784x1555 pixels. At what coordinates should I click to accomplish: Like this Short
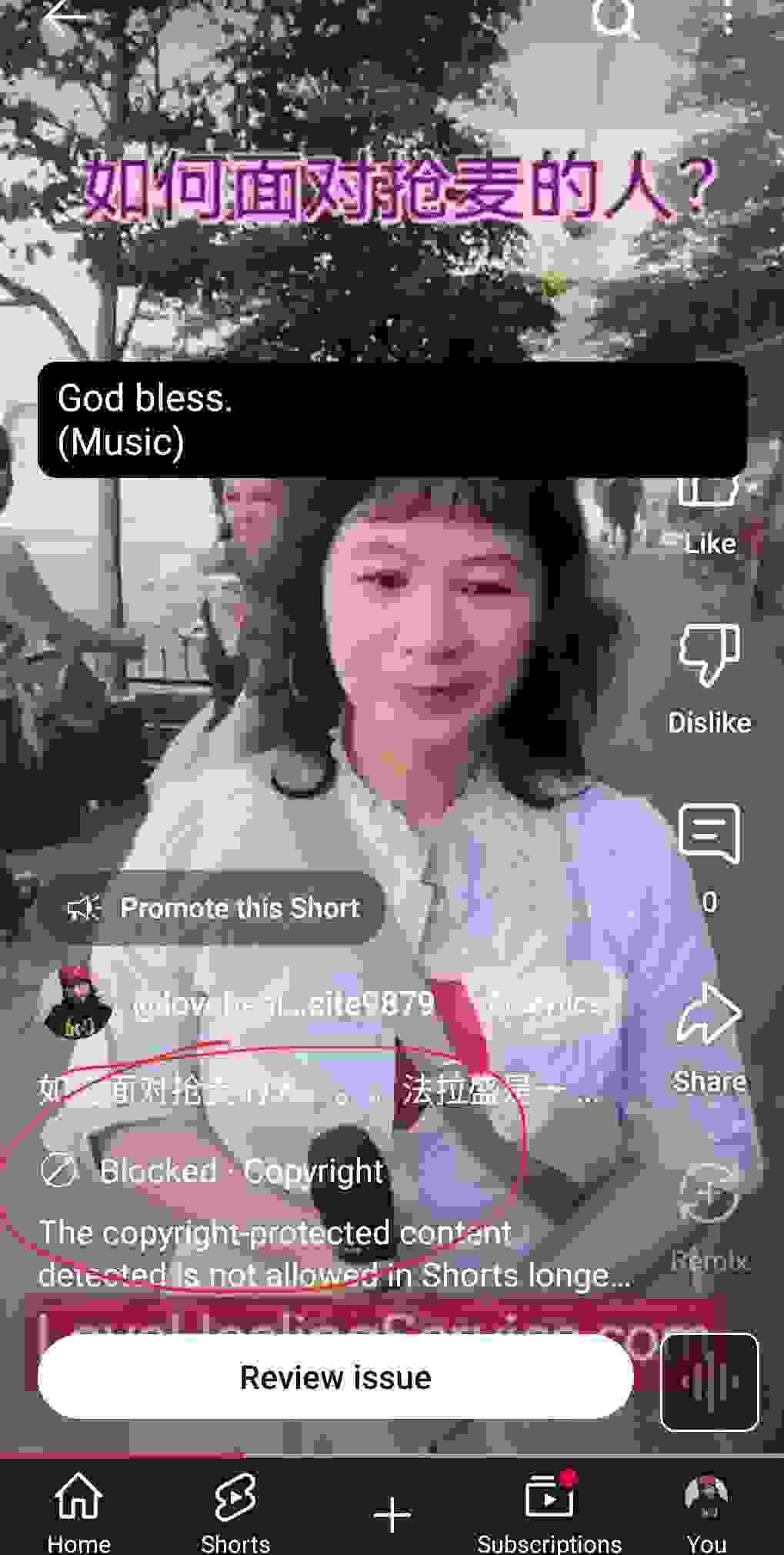709,500
